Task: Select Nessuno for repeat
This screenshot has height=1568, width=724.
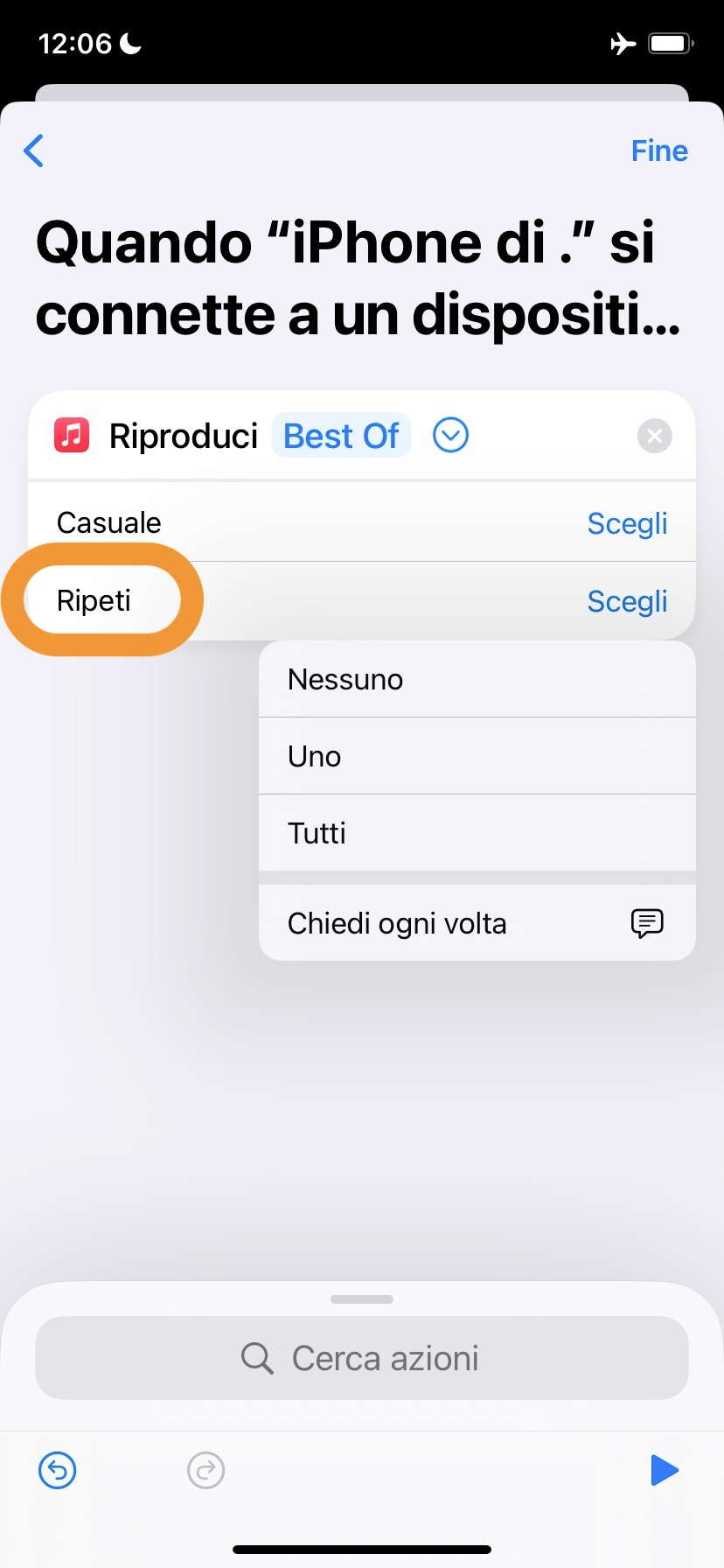Action: [x=477, y=679]
